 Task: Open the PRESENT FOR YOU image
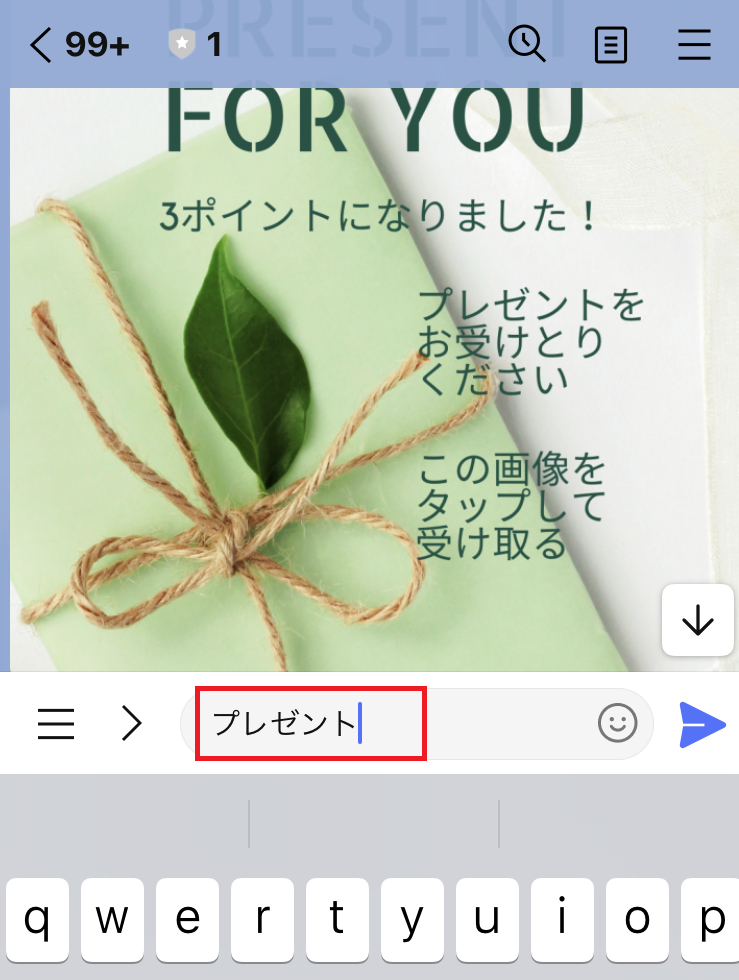click(x=330, y=380)
